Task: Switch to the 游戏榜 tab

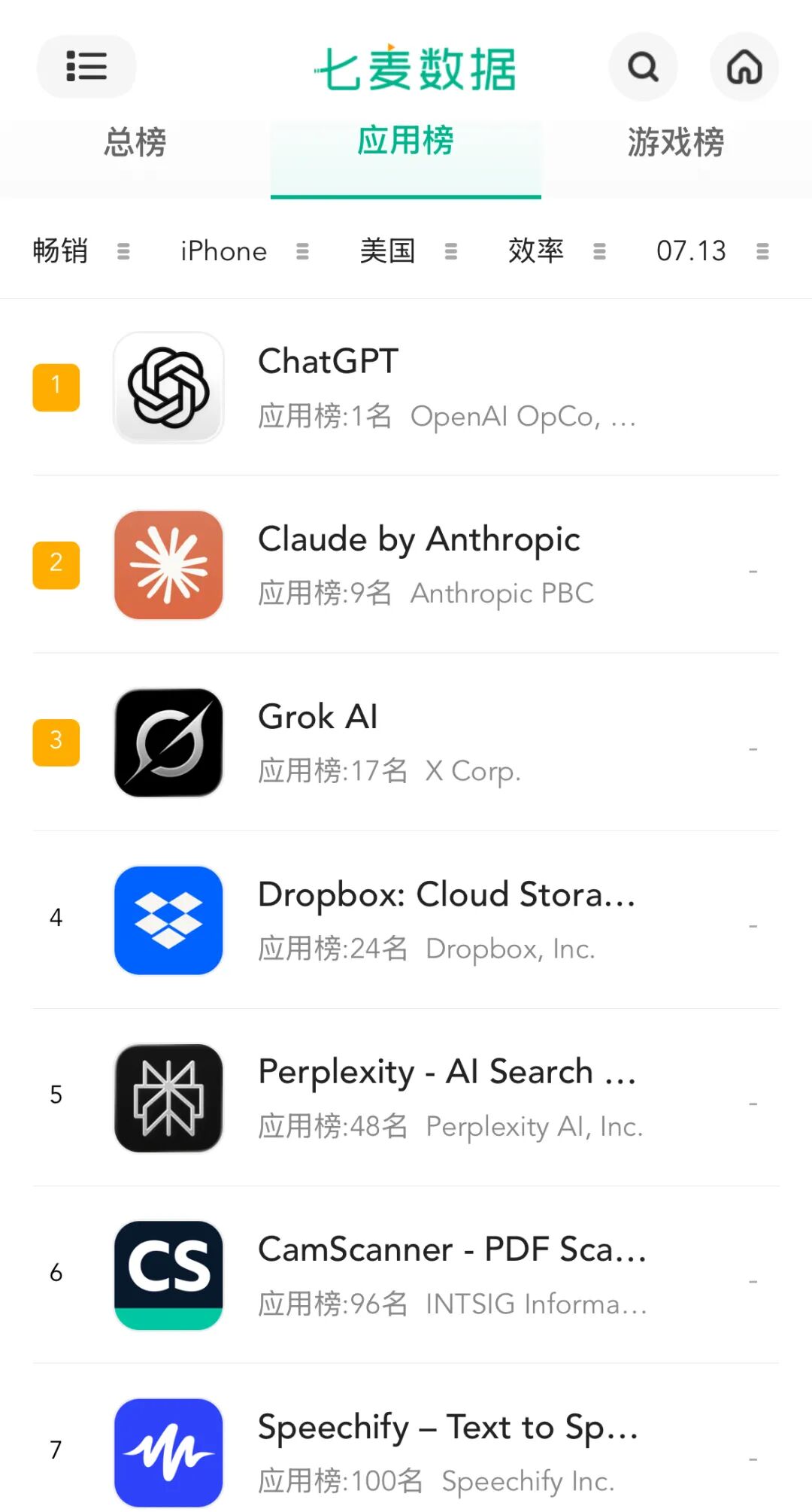Action: tap(677, 142)
